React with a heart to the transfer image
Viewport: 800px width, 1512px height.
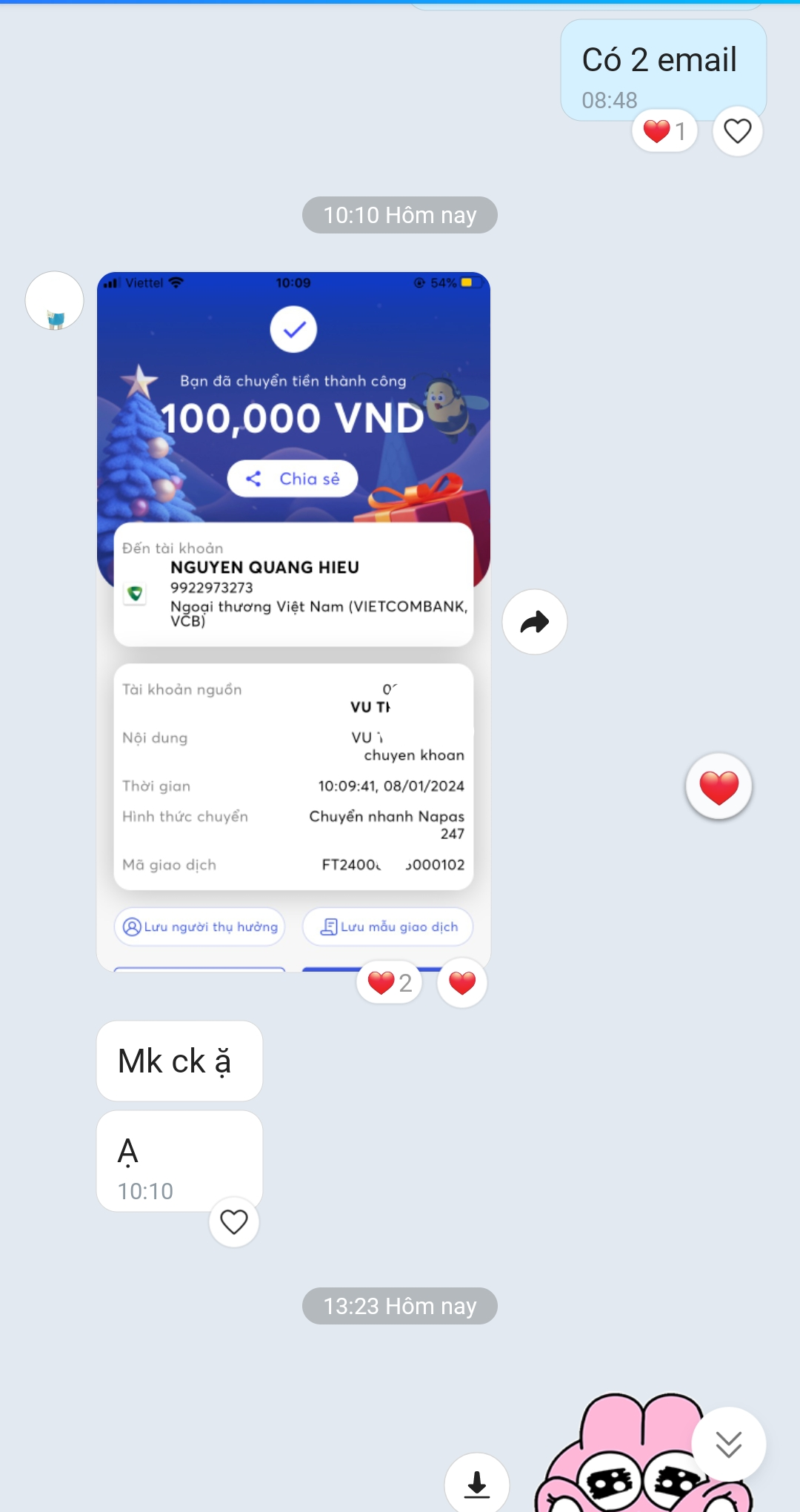click(x=462, y=983)
